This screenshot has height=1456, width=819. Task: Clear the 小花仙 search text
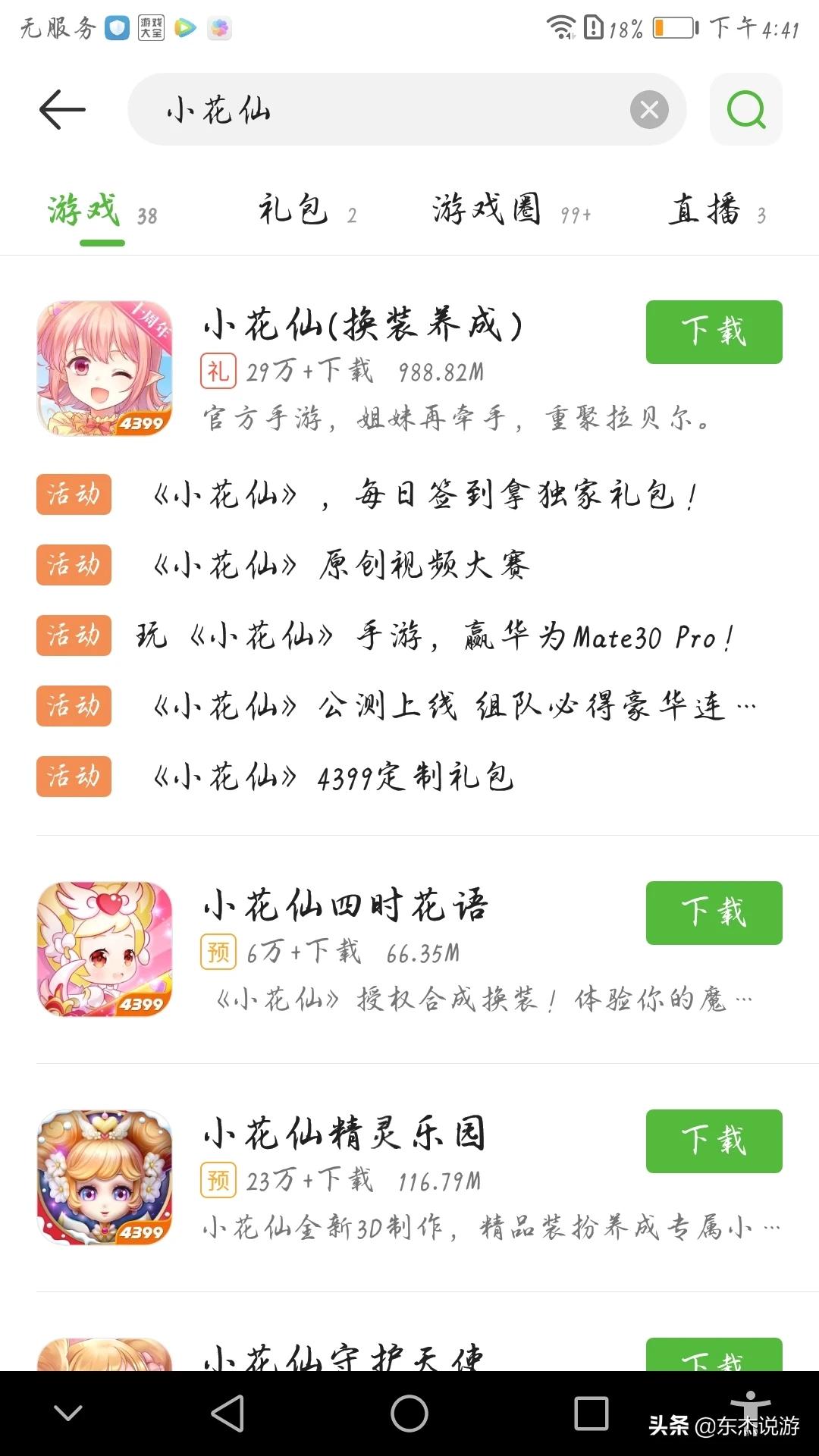(649, 110)
